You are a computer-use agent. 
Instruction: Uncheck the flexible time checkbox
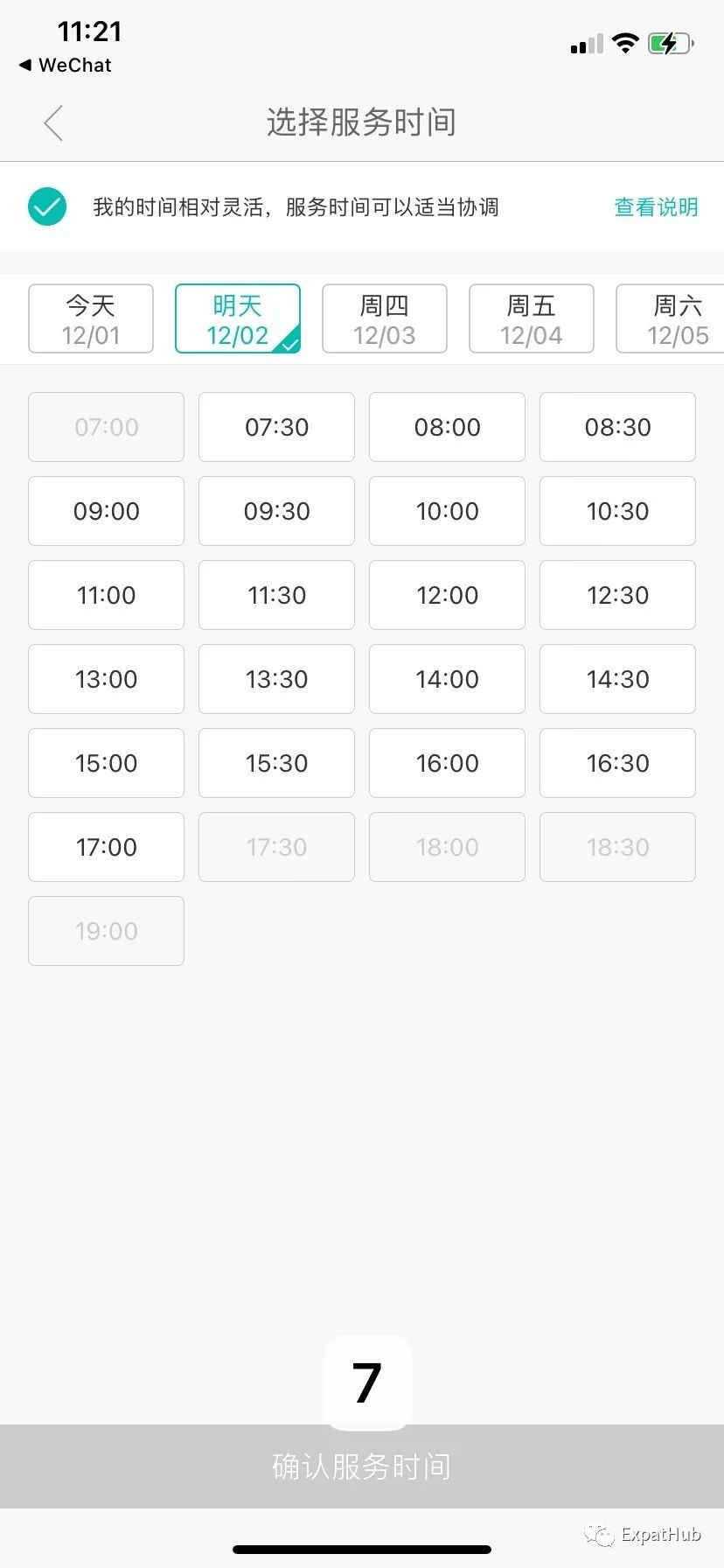click(x=47, y=207)
